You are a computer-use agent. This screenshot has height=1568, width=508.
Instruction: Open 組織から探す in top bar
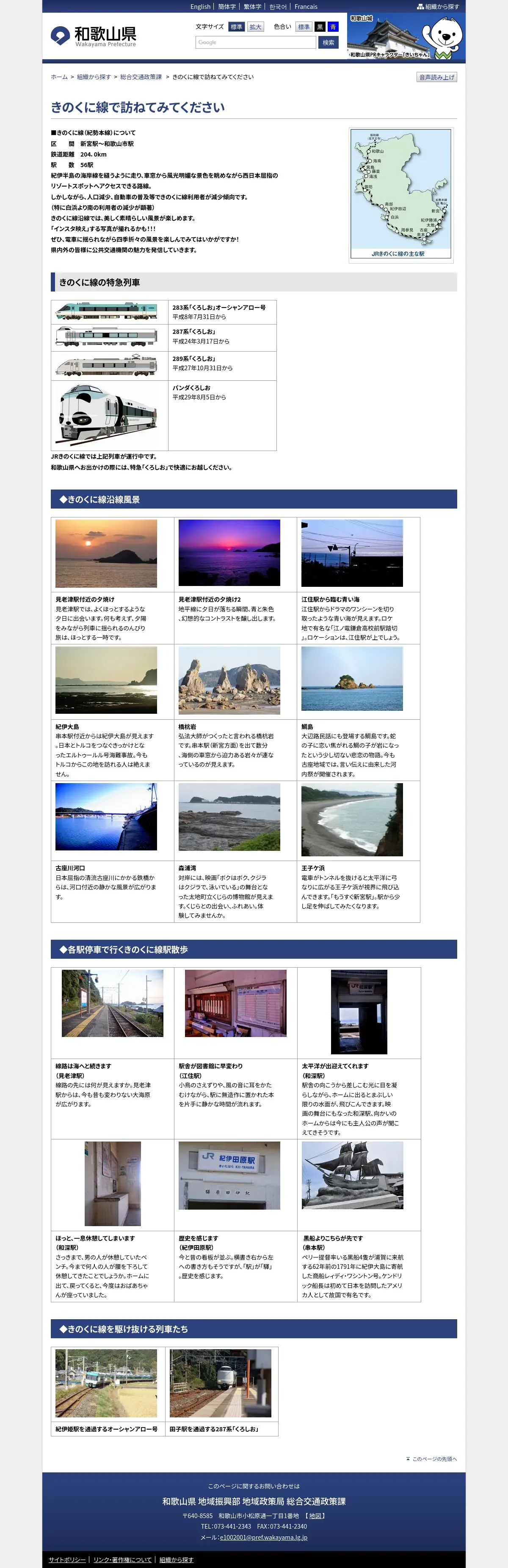438,7
